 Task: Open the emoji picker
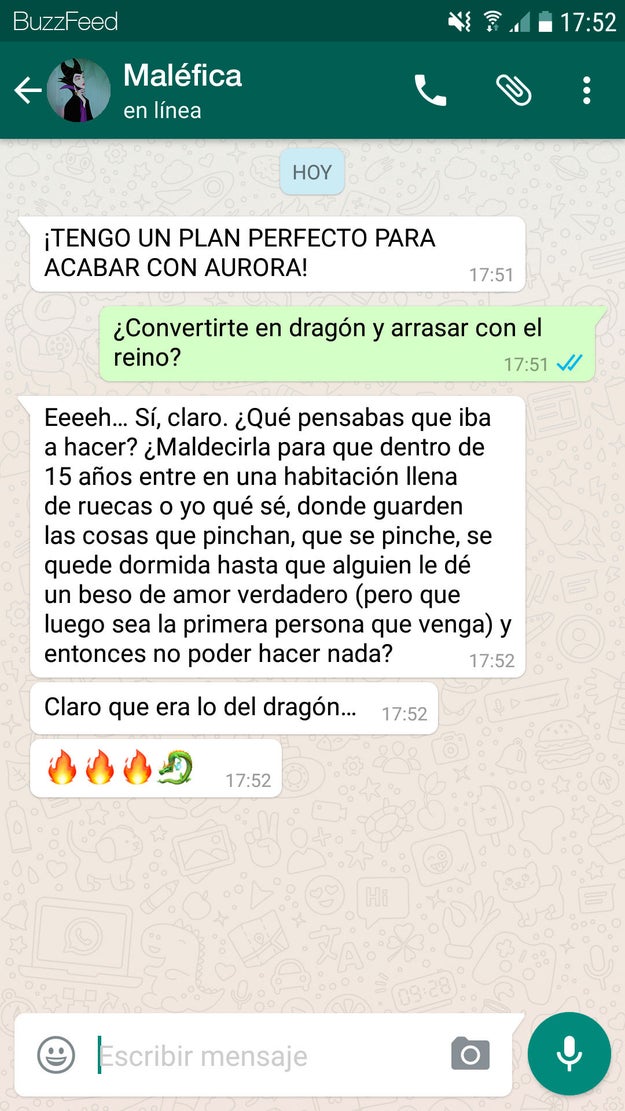(56, 1054)
